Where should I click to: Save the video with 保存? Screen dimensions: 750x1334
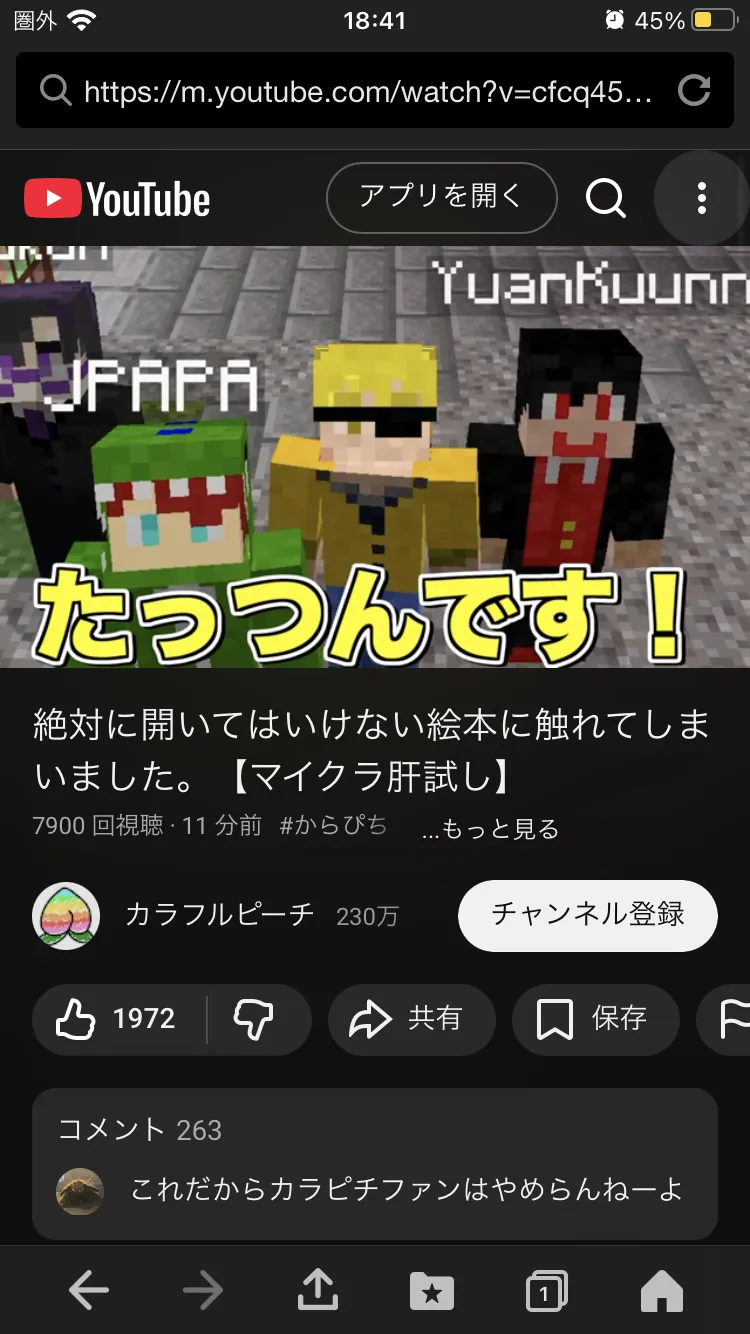tap(596, 1019)
